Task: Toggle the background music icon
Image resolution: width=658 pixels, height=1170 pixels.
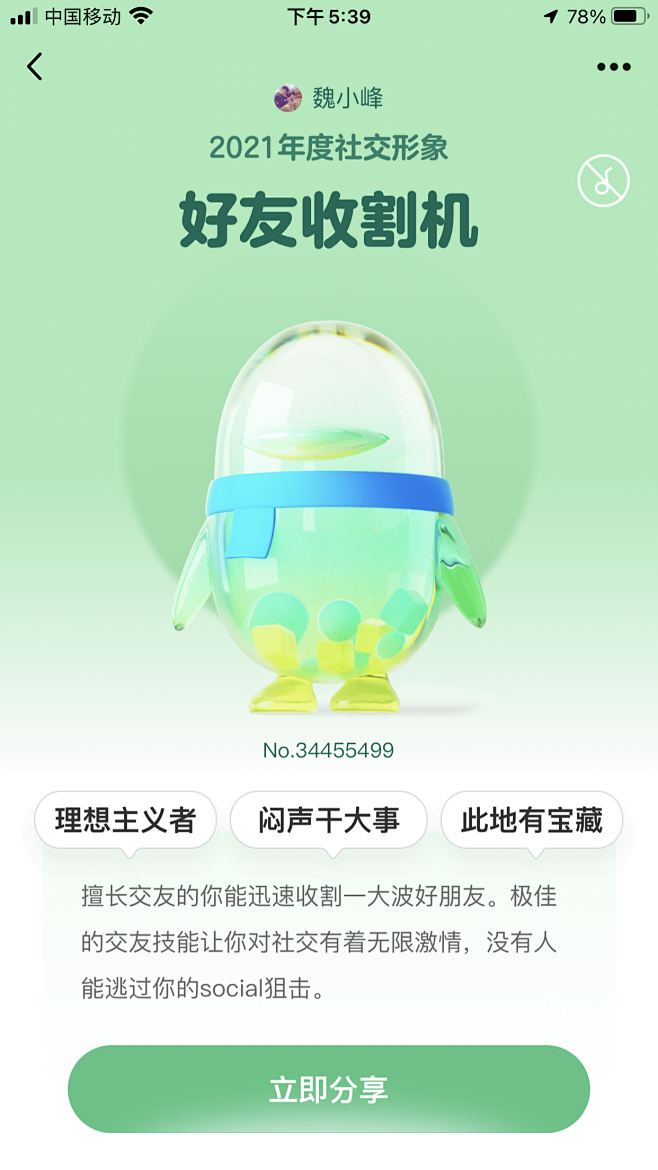Action: 603,181
